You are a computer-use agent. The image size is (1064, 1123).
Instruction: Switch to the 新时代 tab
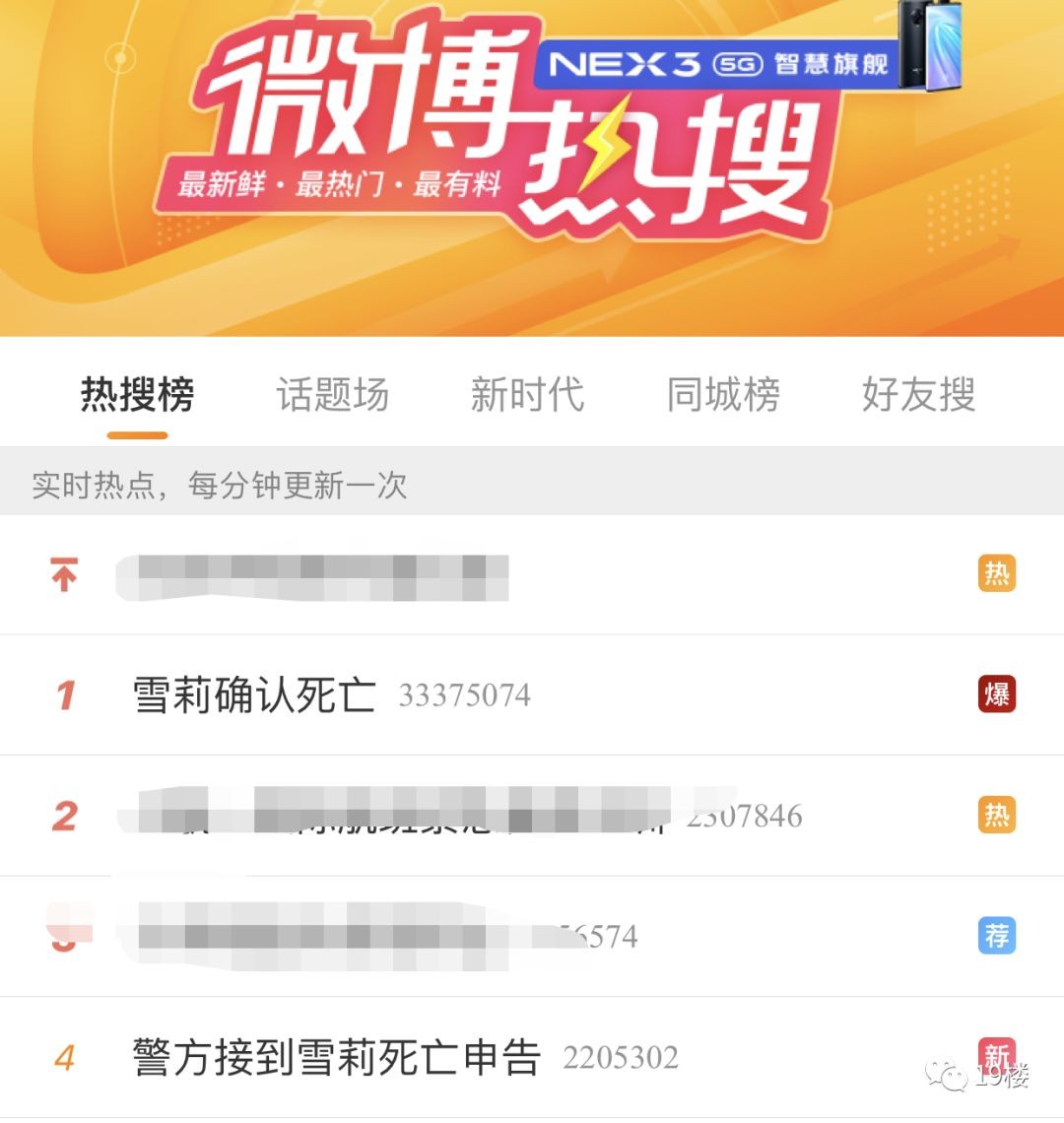(x=527, y=395)
